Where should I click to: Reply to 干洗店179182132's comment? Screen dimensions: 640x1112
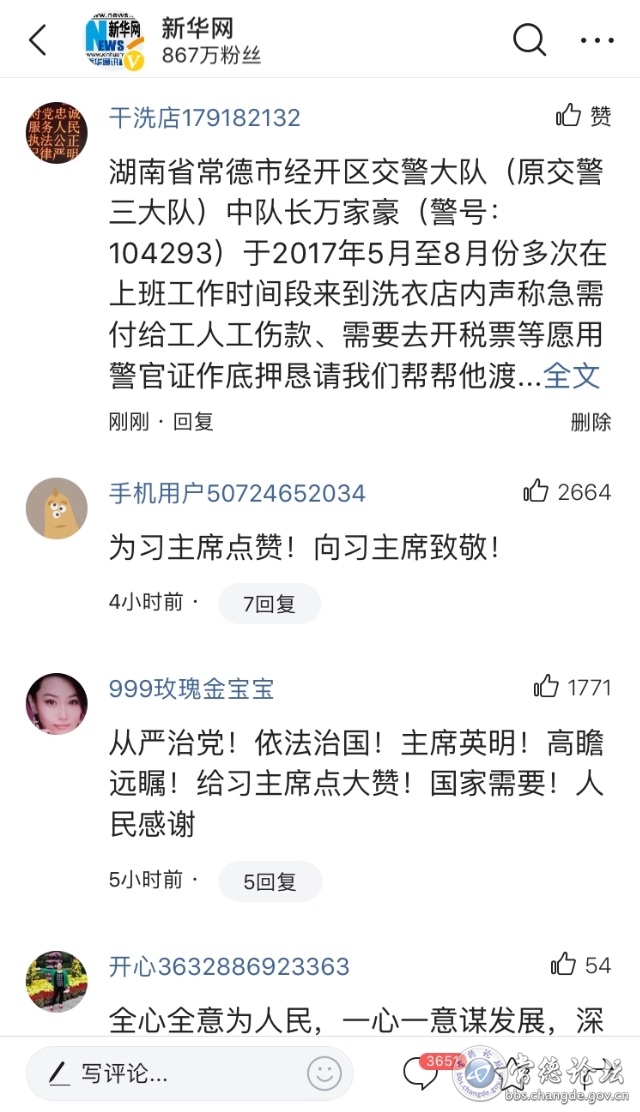(x=194, y=422)
